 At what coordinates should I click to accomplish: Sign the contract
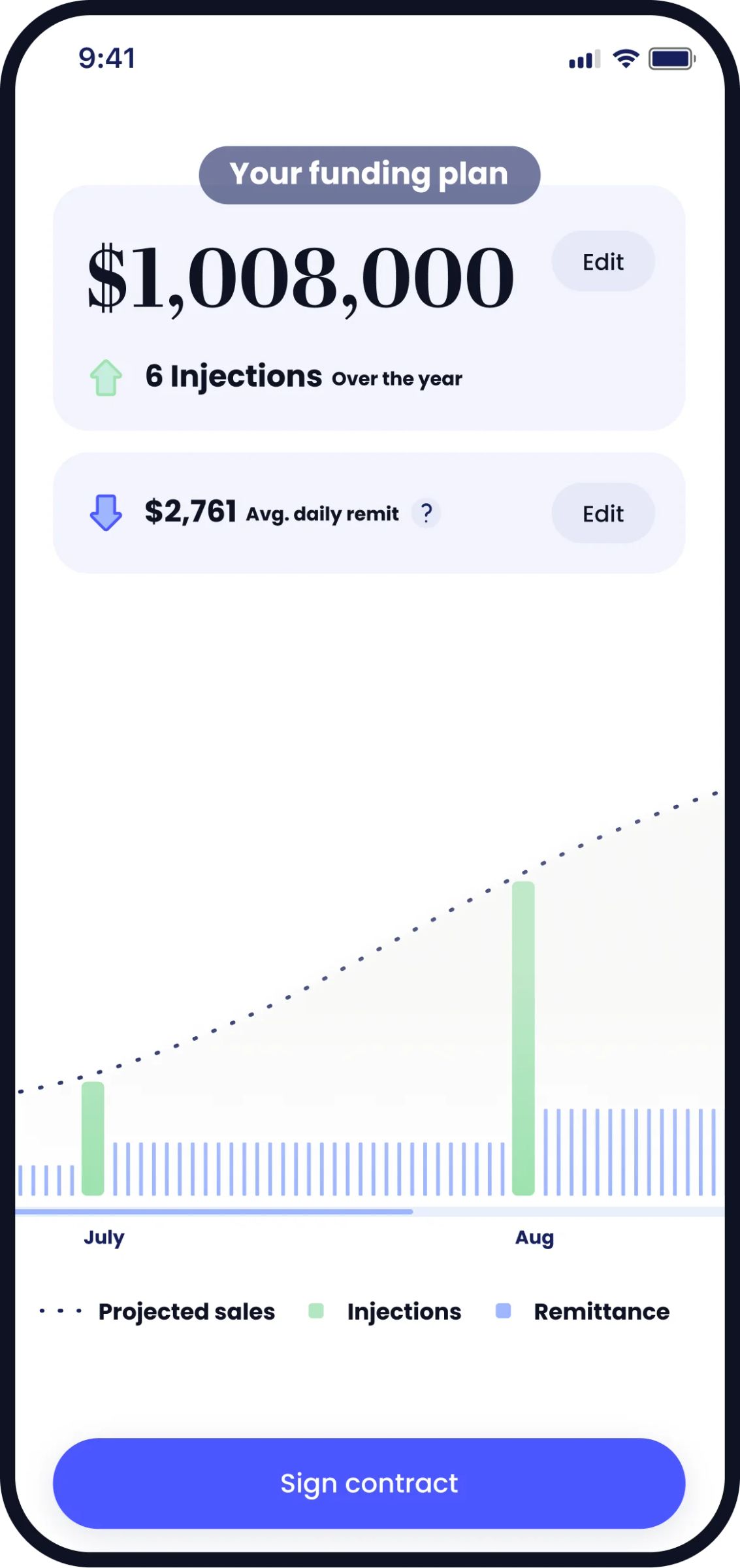coord(369,1483)
